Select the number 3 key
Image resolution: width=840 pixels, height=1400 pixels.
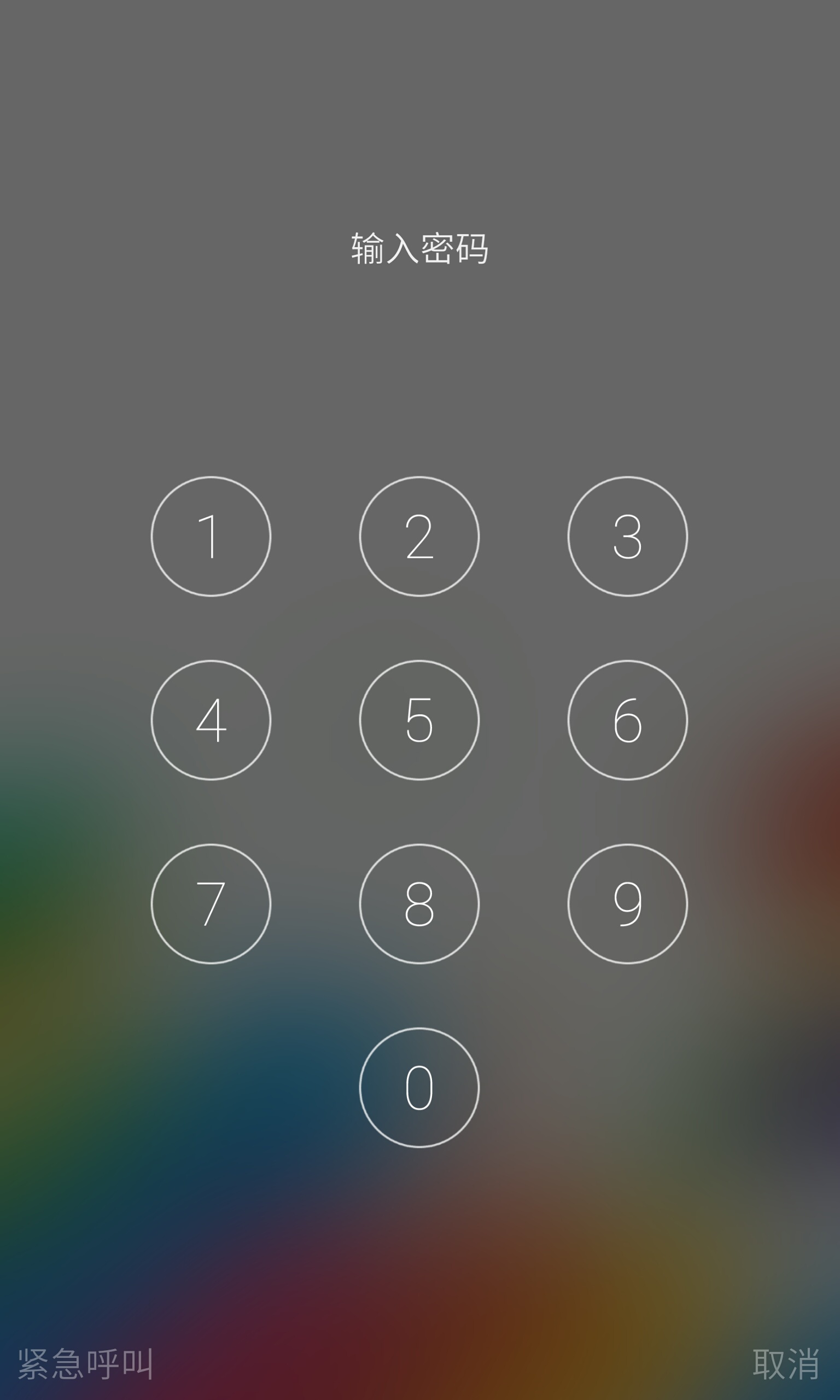628,536
